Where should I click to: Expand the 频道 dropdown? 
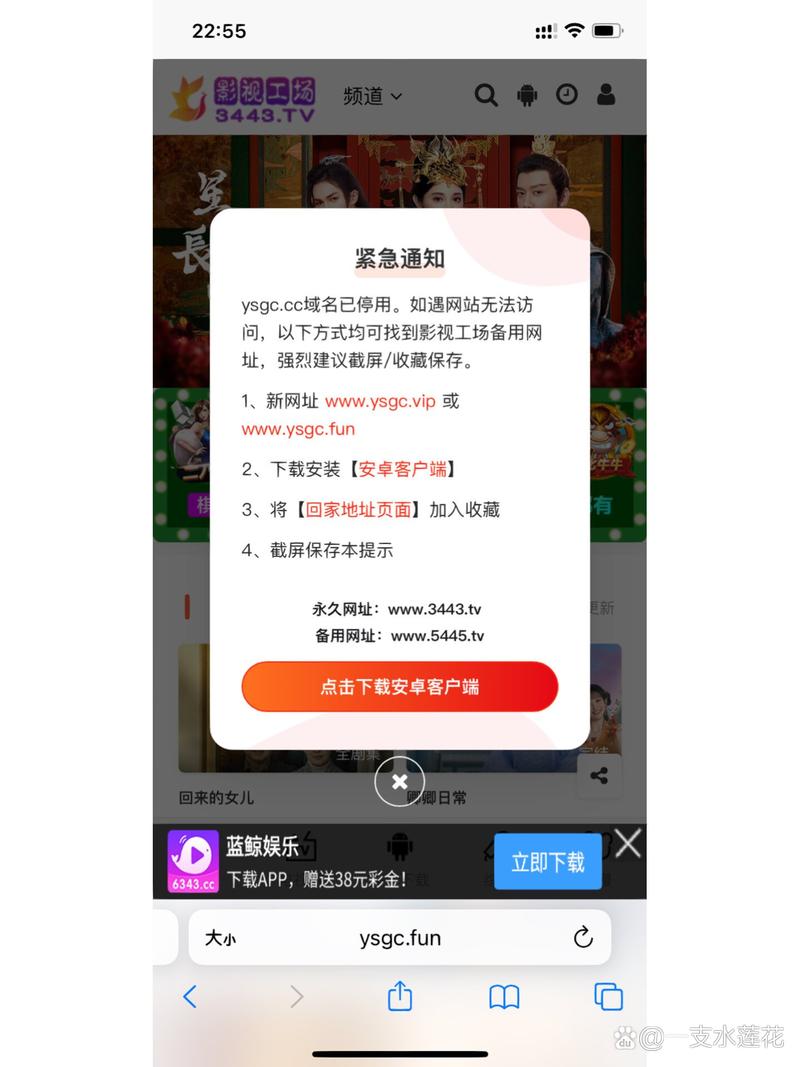[372, 96]
